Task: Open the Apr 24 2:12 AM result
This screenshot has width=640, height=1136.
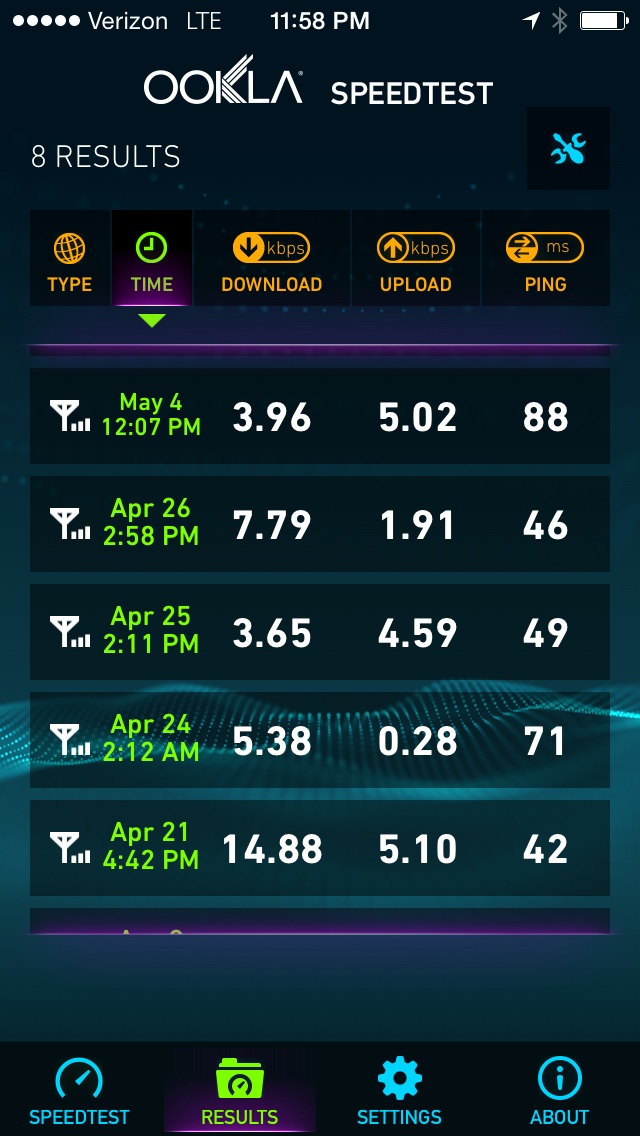Action: click(320, 740)
